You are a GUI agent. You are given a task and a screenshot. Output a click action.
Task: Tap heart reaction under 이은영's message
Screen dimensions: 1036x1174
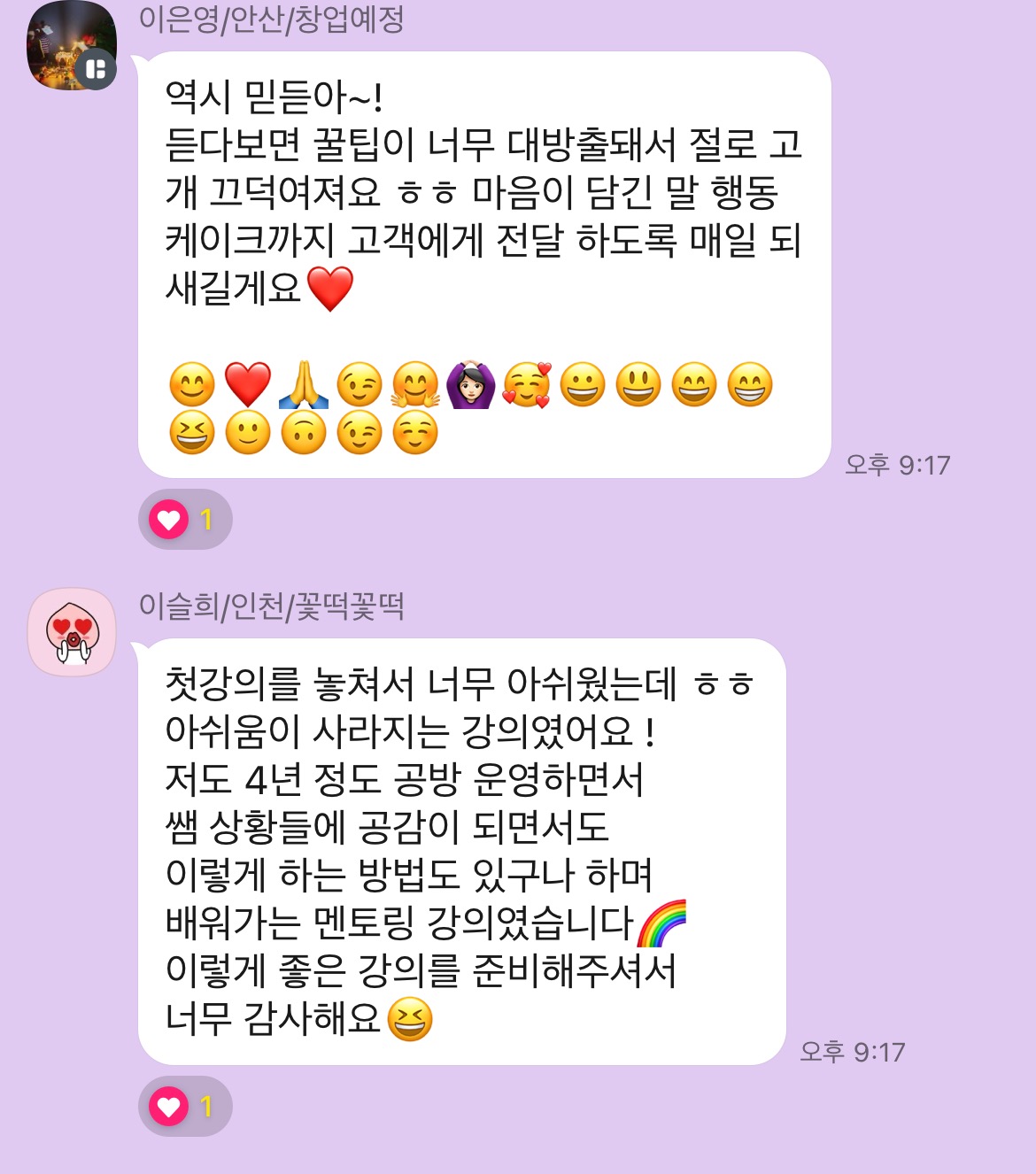click(x=183, y=519)
